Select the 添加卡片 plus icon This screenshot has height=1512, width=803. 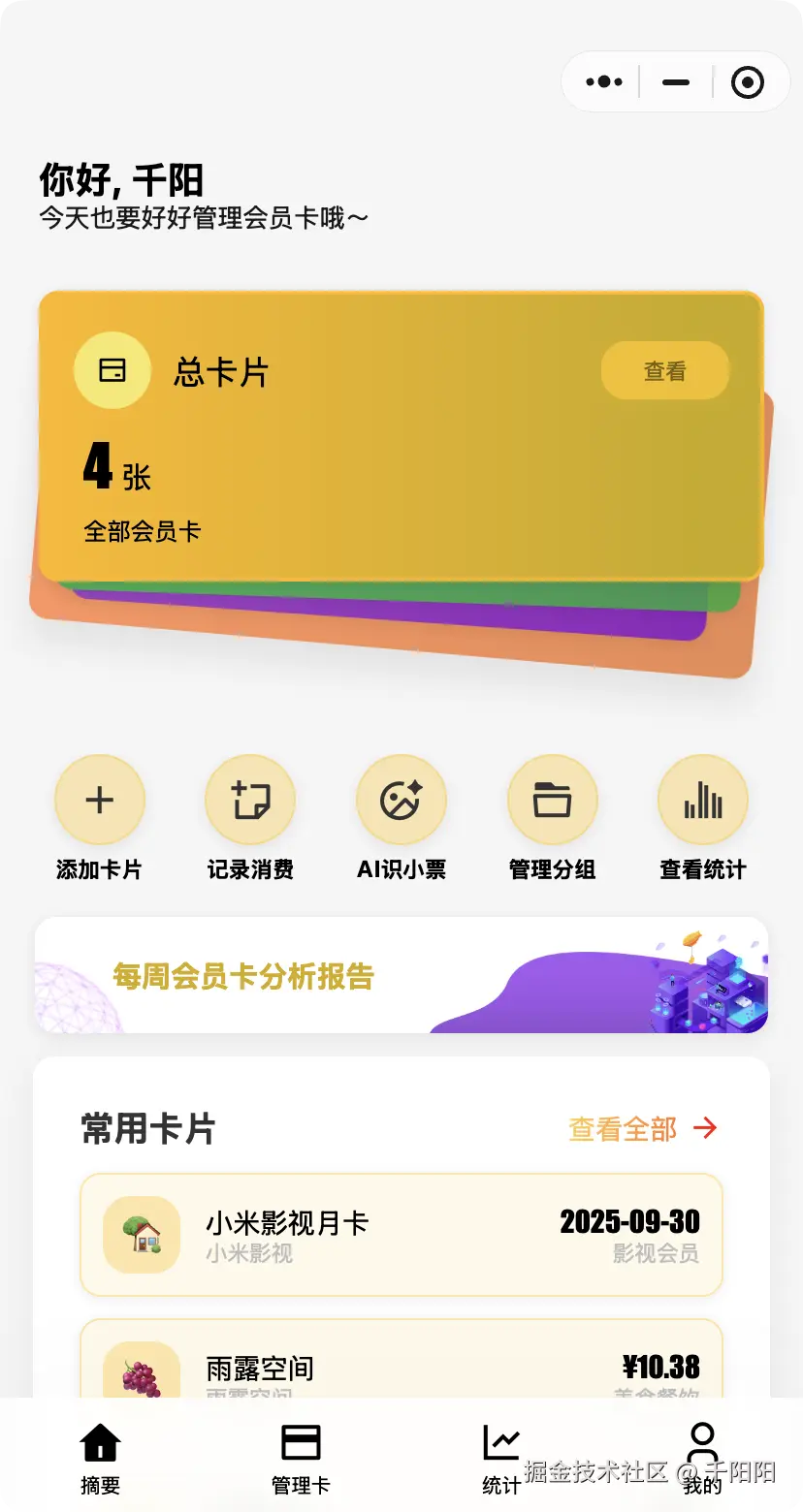pos(100,799)
